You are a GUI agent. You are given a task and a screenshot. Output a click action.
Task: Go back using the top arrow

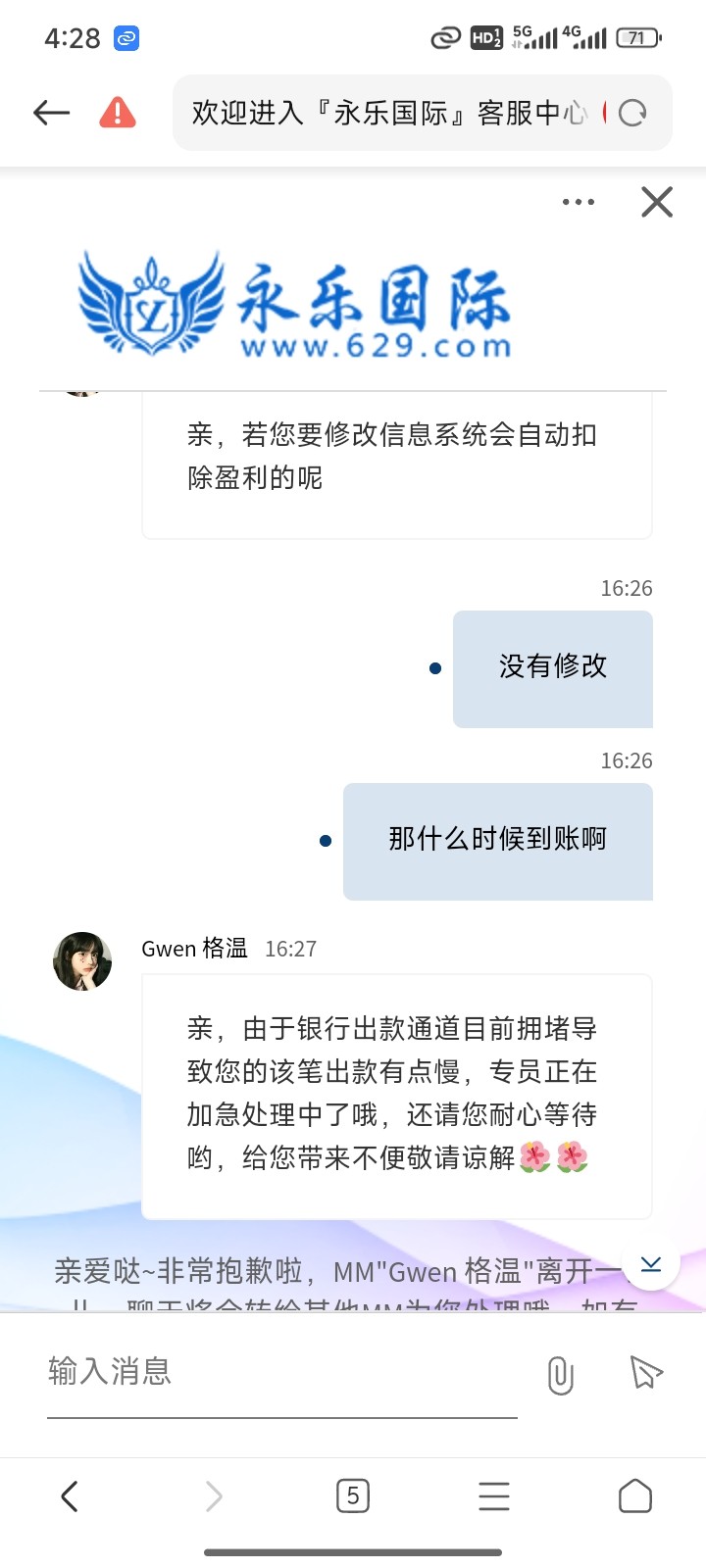tap(51, 113)
